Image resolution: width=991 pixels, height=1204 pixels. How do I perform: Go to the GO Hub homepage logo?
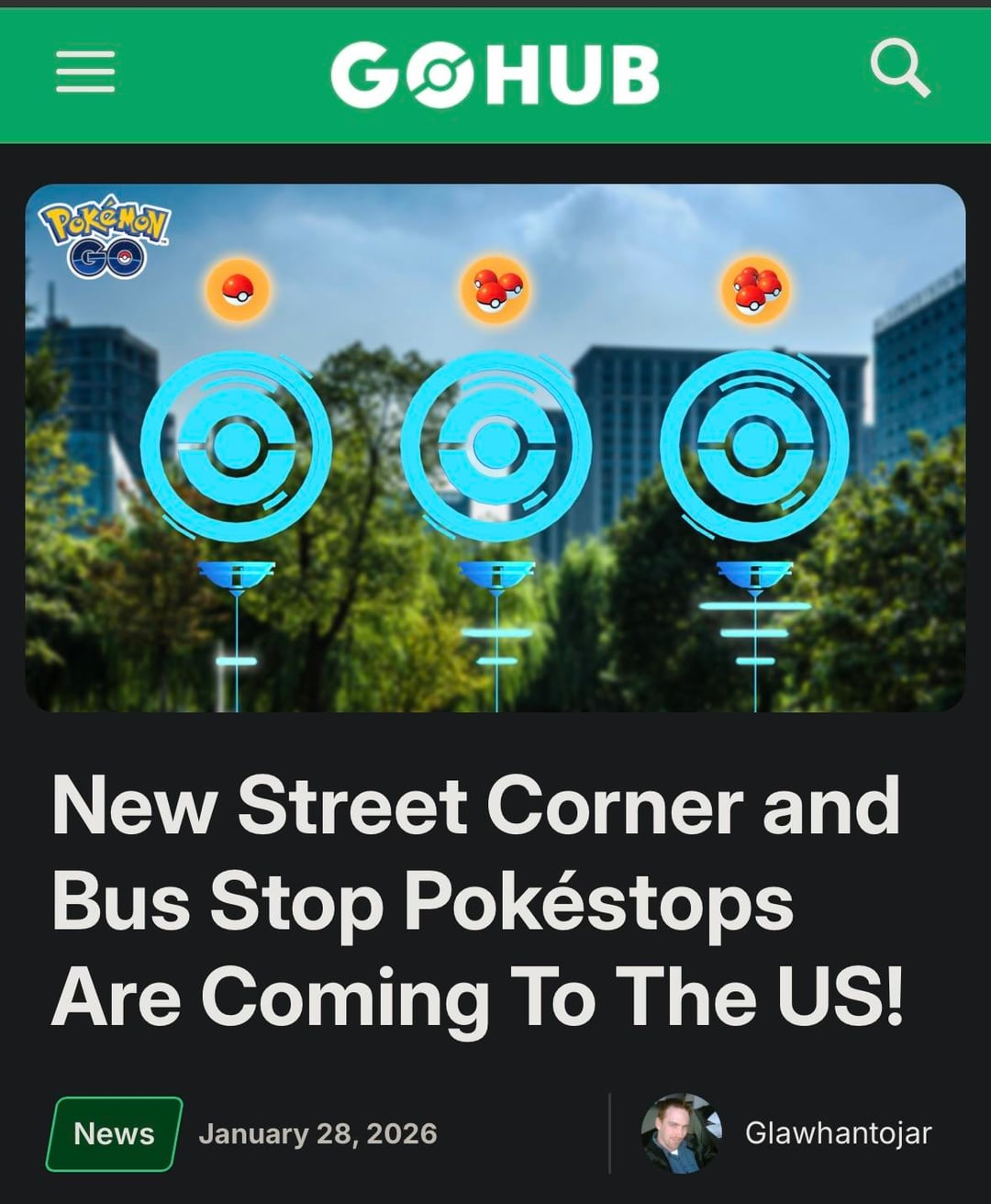[x=495, y=73]
